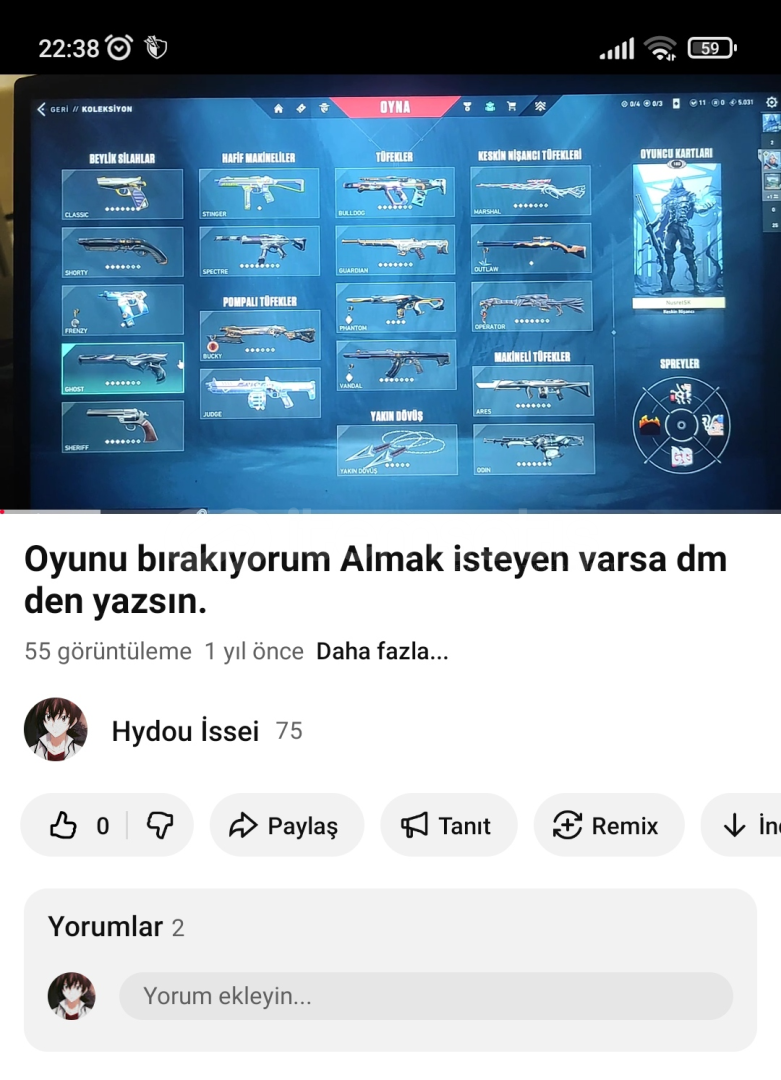Create a Remix of this video

click(x=608, y=826)
